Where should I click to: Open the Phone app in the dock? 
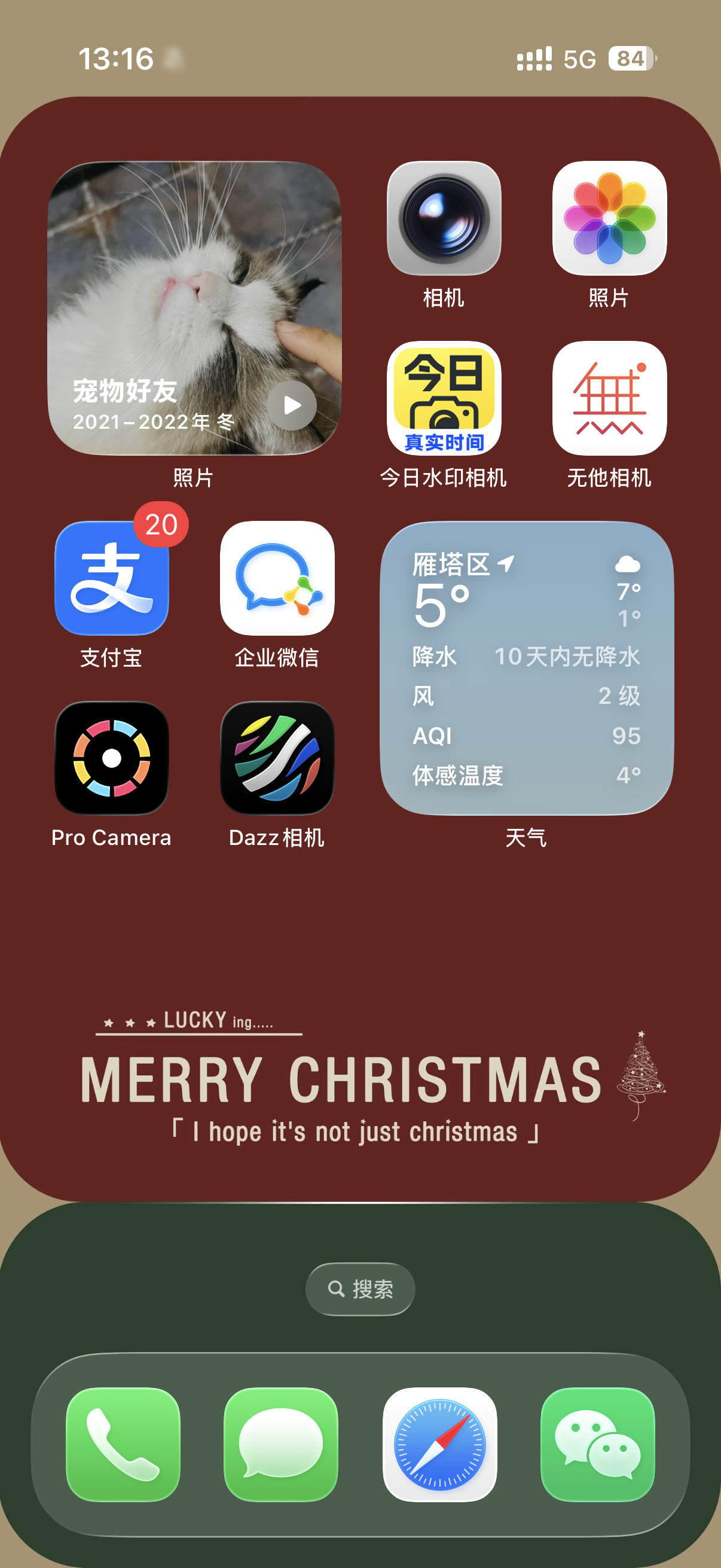[123, 1444]
